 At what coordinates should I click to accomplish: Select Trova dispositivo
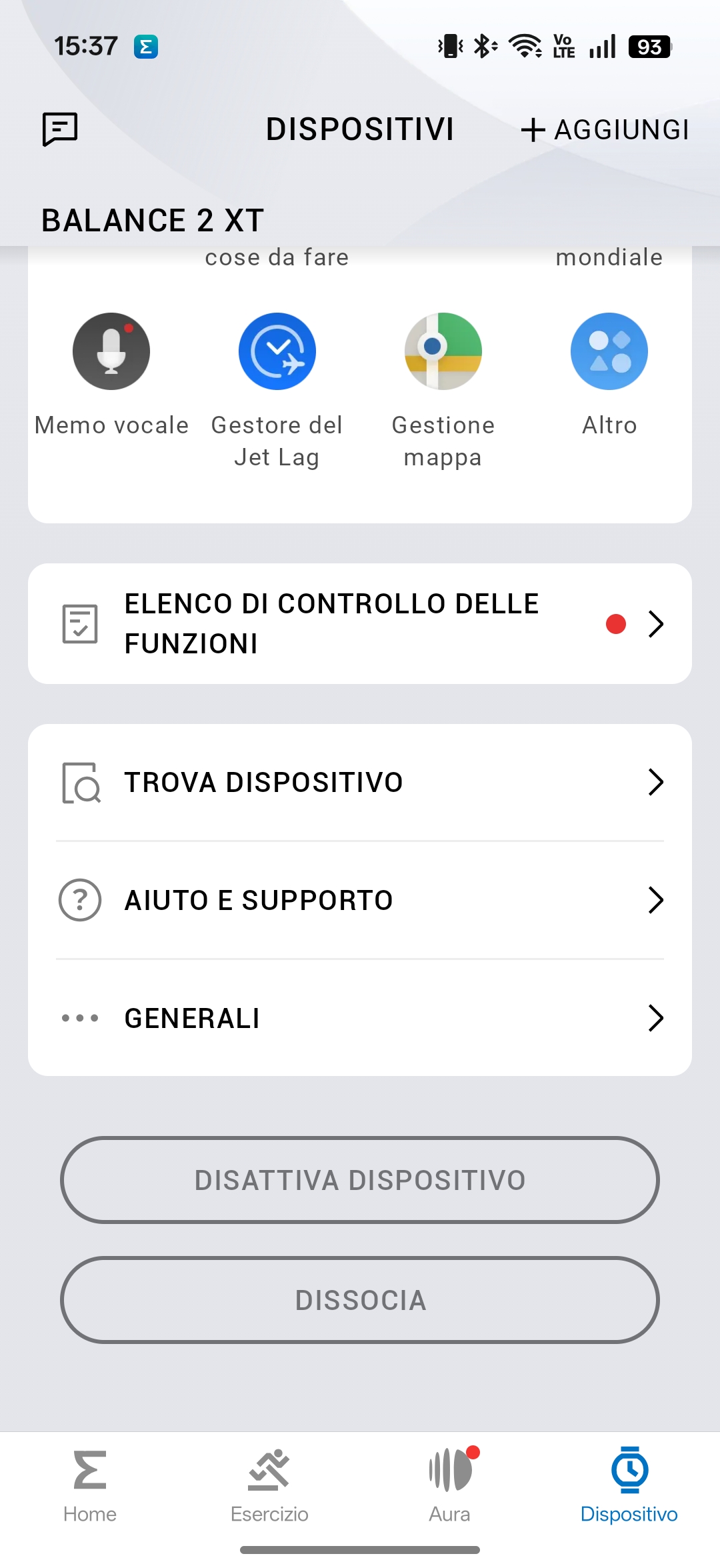(x=360, y=782)
